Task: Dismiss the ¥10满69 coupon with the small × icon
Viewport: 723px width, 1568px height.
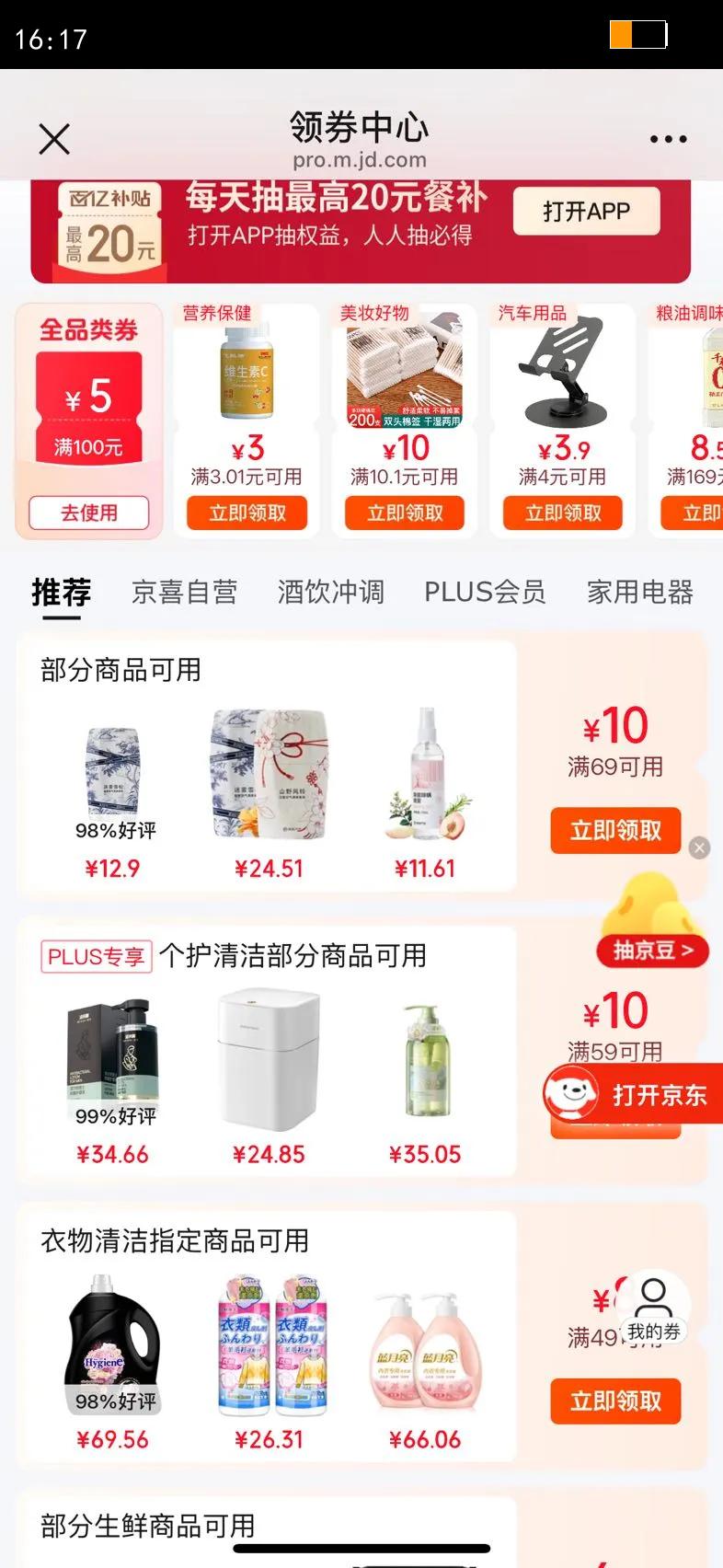Action: tap(699, 847)
